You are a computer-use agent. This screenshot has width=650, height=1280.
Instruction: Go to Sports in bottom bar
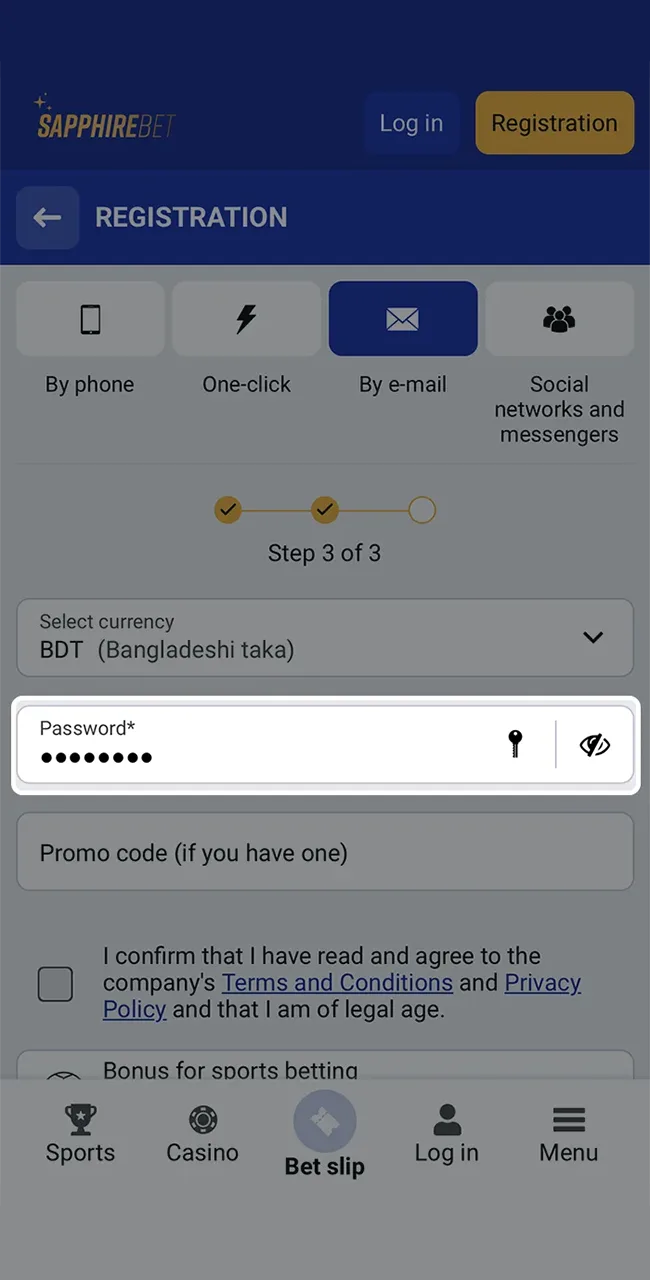[80, 1134]
